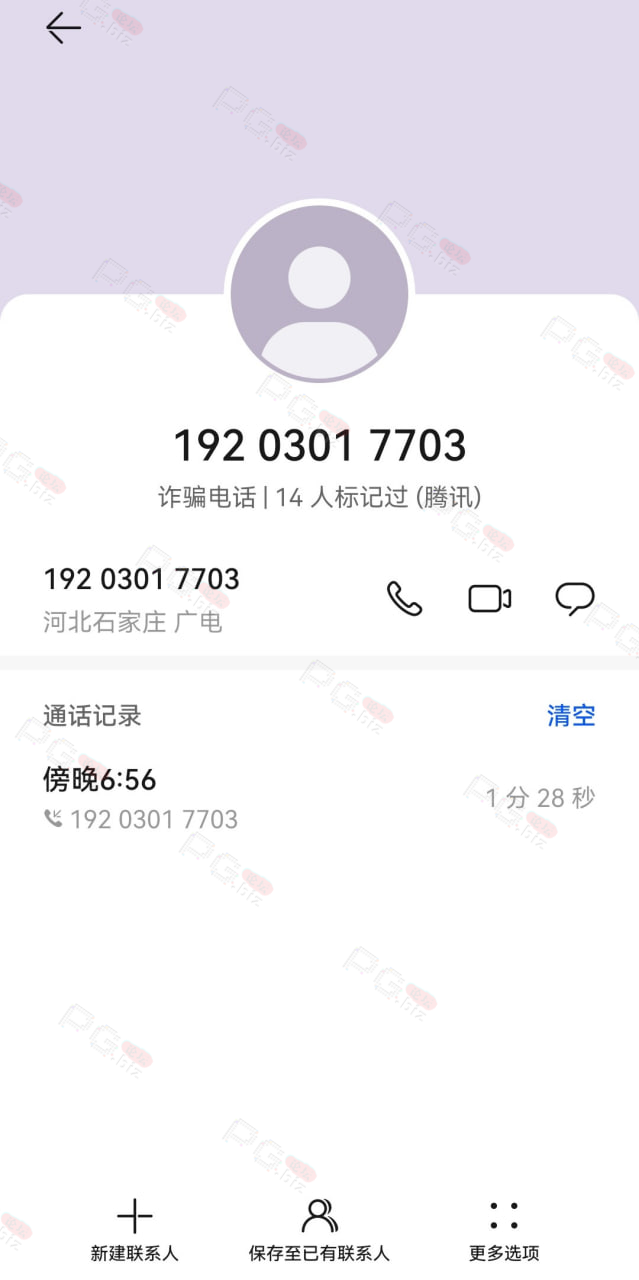Viewport: 639px width, 1280px height.
Task: Open the 傍晚6:56 call record
Action: (319, 798)
